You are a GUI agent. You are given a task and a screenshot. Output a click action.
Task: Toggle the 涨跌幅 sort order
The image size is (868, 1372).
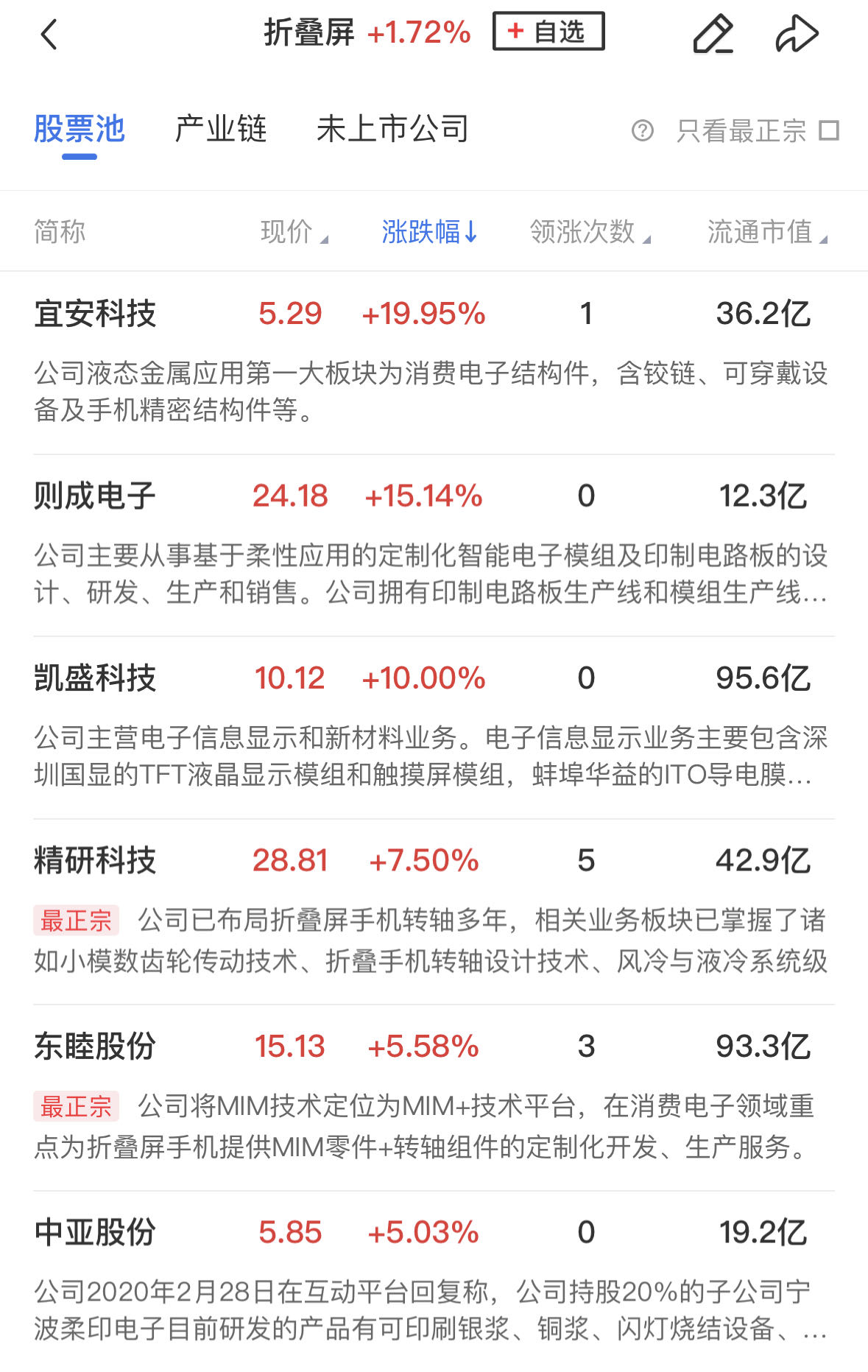pos(430,232)
